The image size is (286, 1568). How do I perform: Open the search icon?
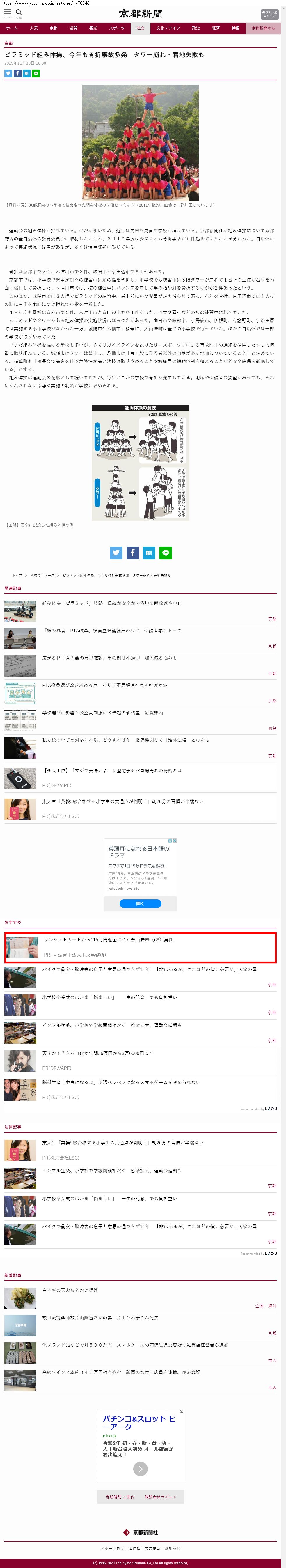(19, 12)
